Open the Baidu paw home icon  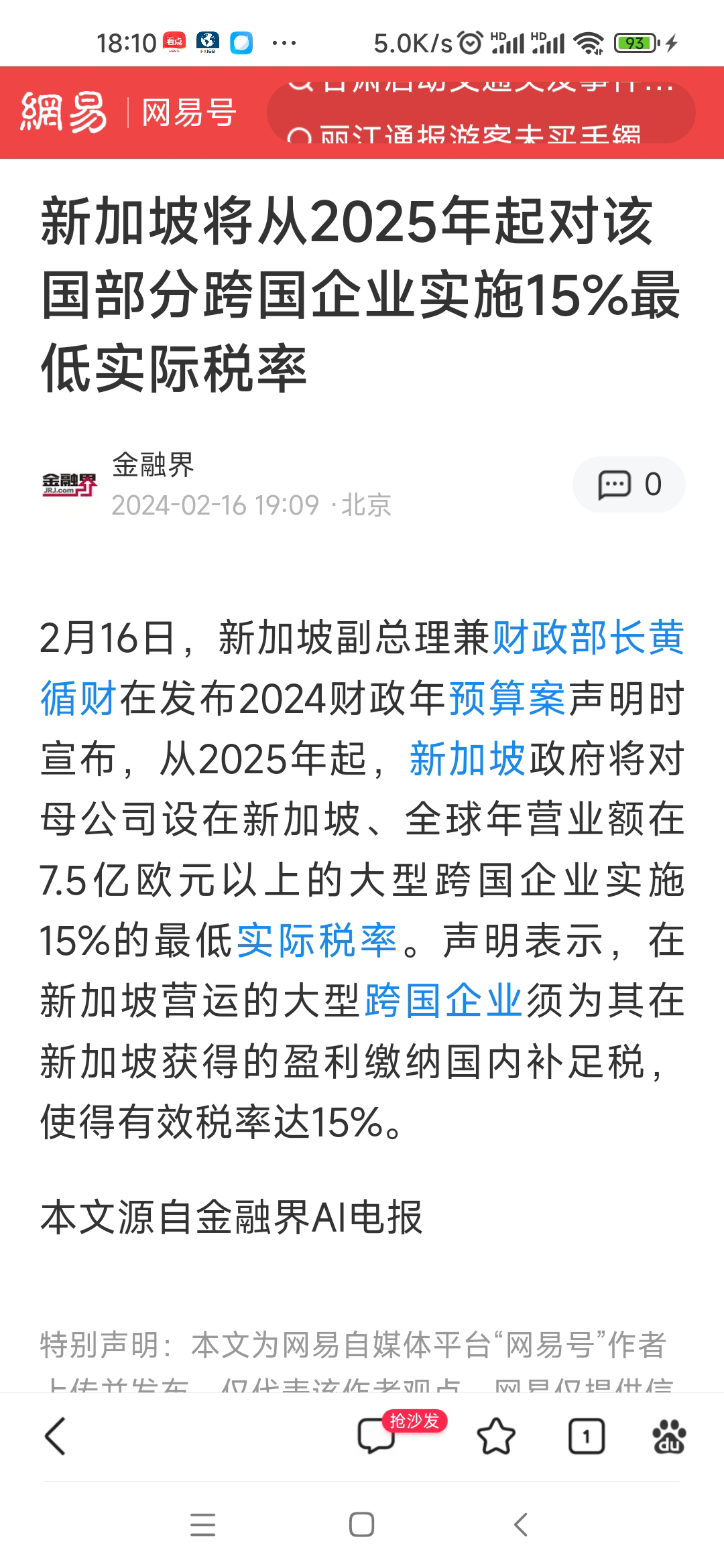668,1437
